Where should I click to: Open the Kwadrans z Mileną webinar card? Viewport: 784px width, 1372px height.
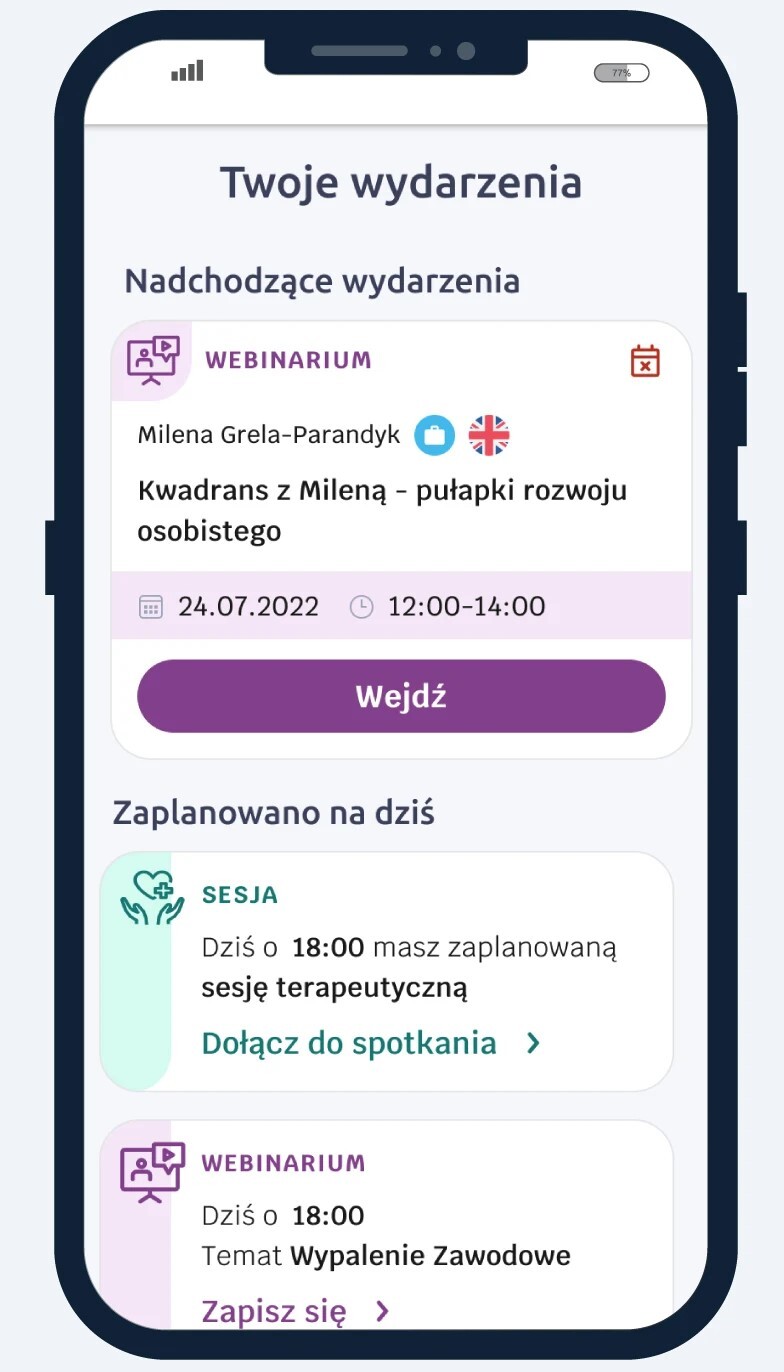400,510
